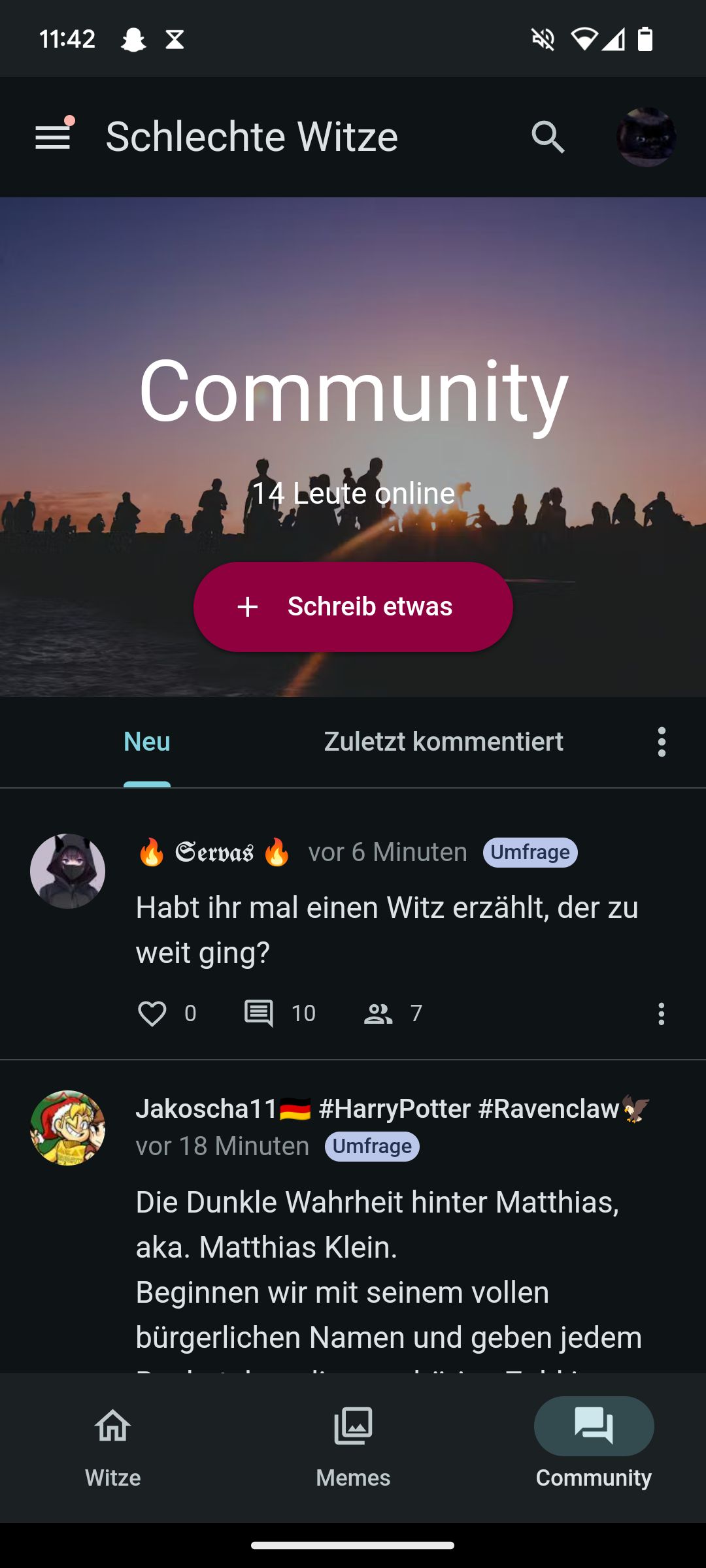
Task: Open search in Schlechte Witze
Action: click(x=548, y=137)
